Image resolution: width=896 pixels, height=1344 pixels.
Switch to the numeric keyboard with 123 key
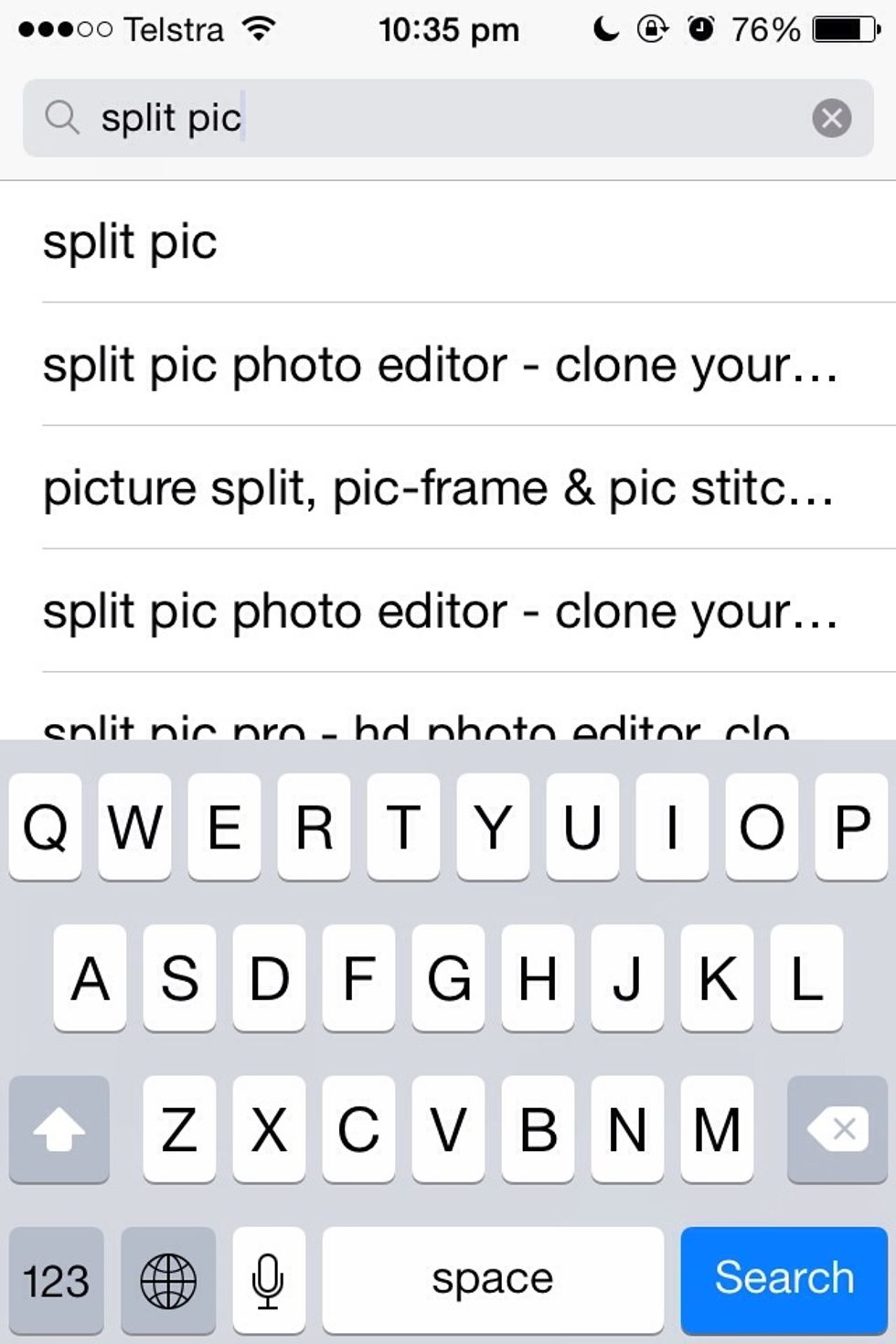pyautogui.click(x=55, y=1279)
